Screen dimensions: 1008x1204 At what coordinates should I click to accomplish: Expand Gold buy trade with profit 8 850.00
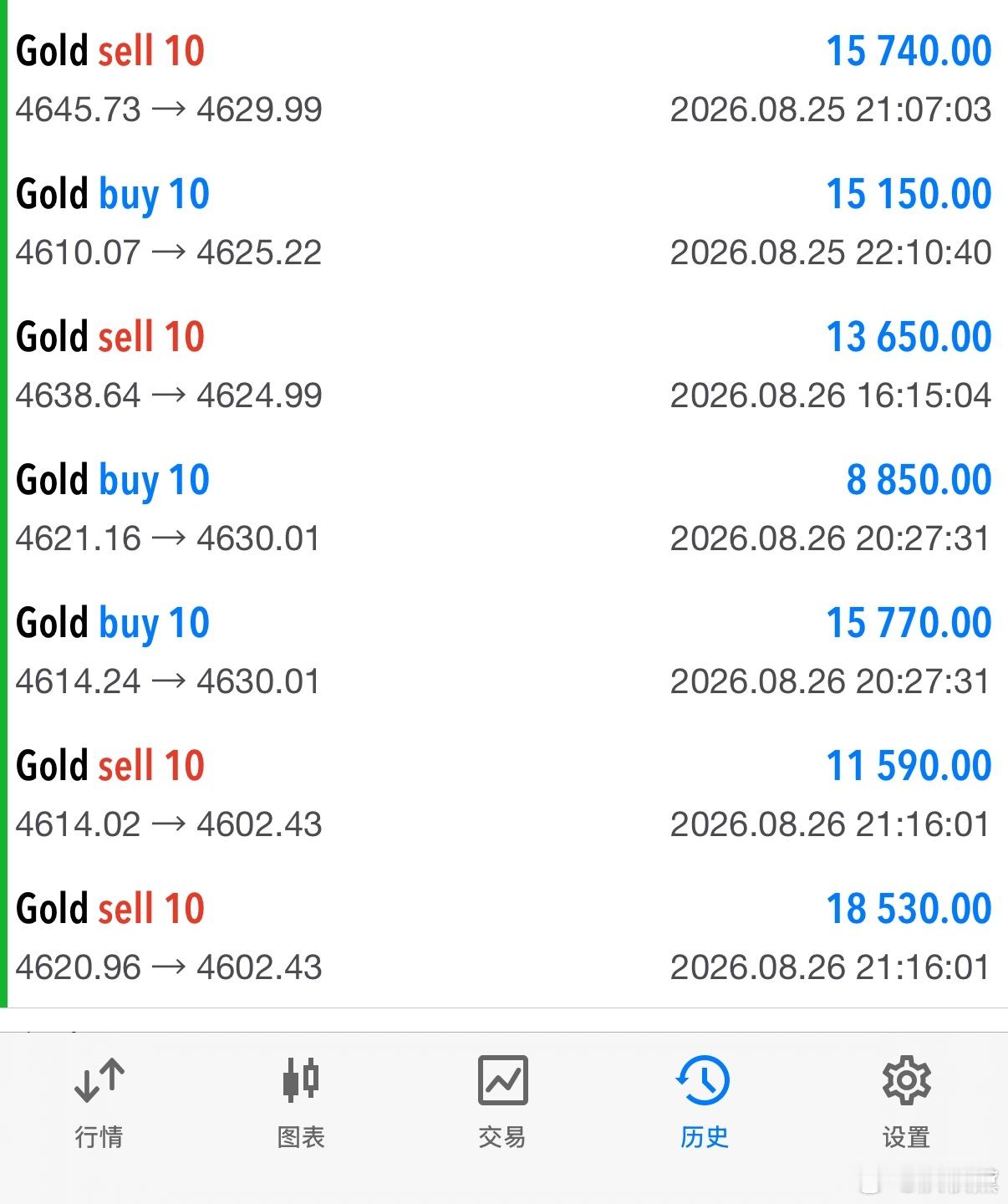coord(504,508)
